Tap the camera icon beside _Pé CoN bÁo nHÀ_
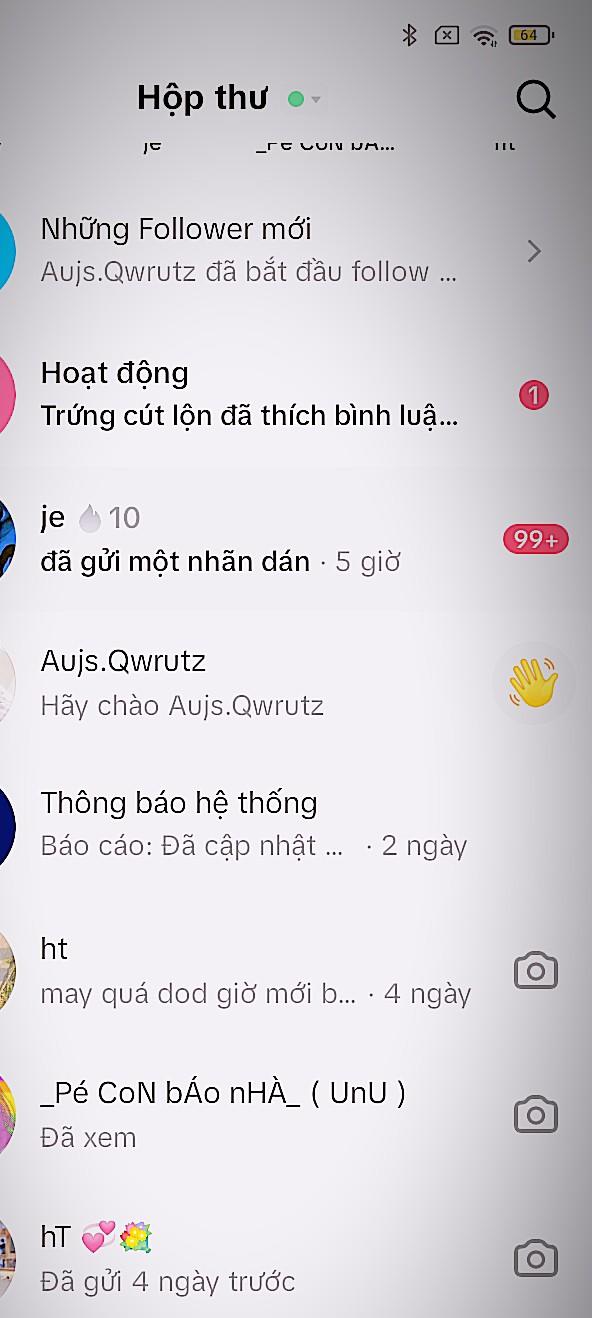592x1318 pixels. pyautogui.click(x=536, y=1115)
